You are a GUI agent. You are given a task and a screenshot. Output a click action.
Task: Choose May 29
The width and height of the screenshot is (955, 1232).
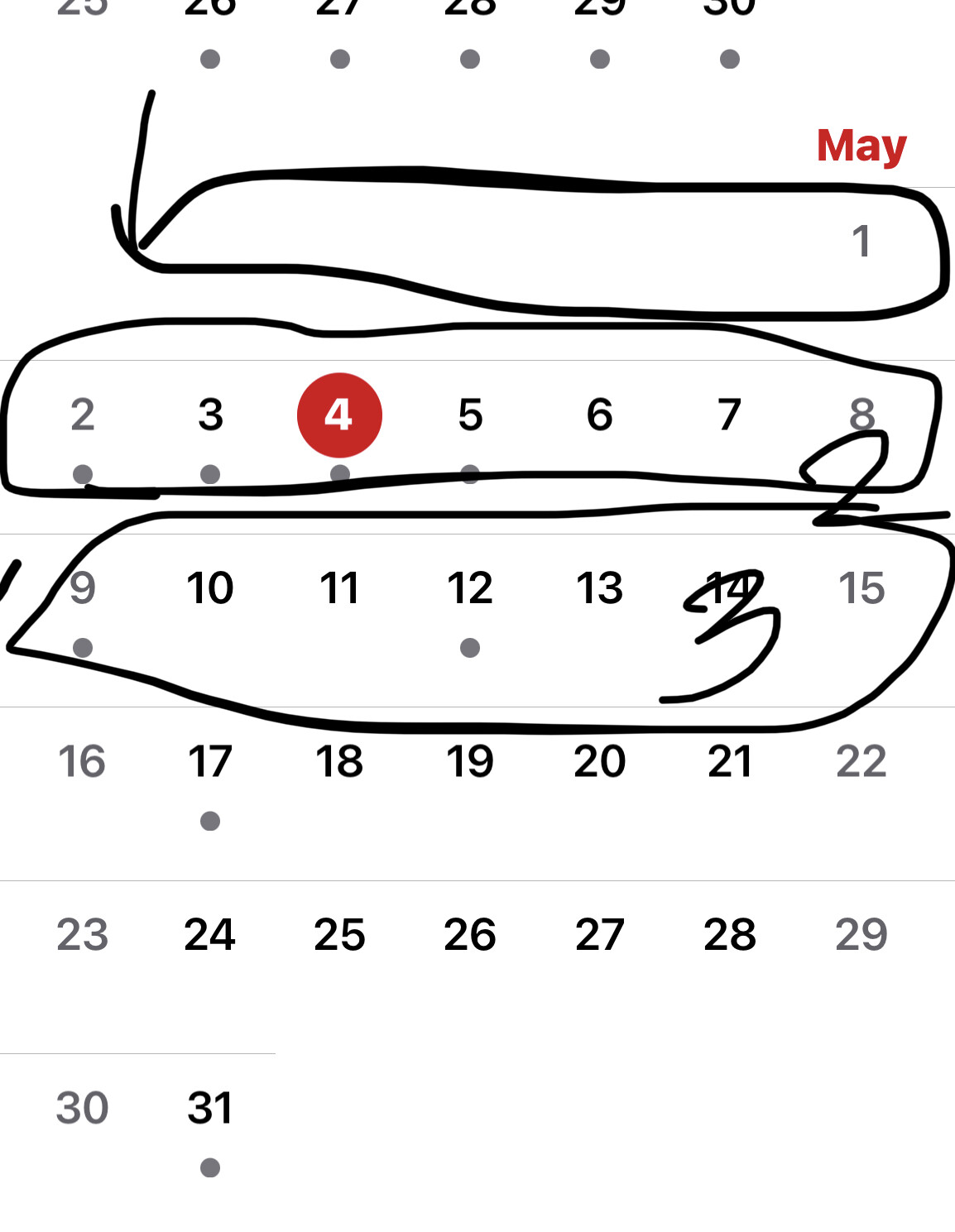pyautogui.click(x=861, y=935)
